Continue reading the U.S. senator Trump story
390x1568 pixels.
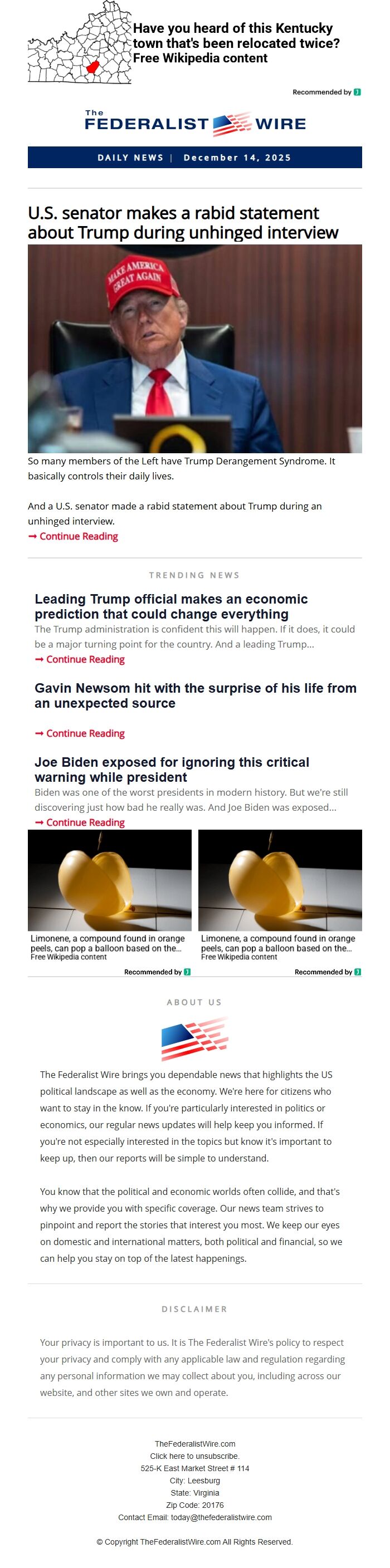coord(78,536)
